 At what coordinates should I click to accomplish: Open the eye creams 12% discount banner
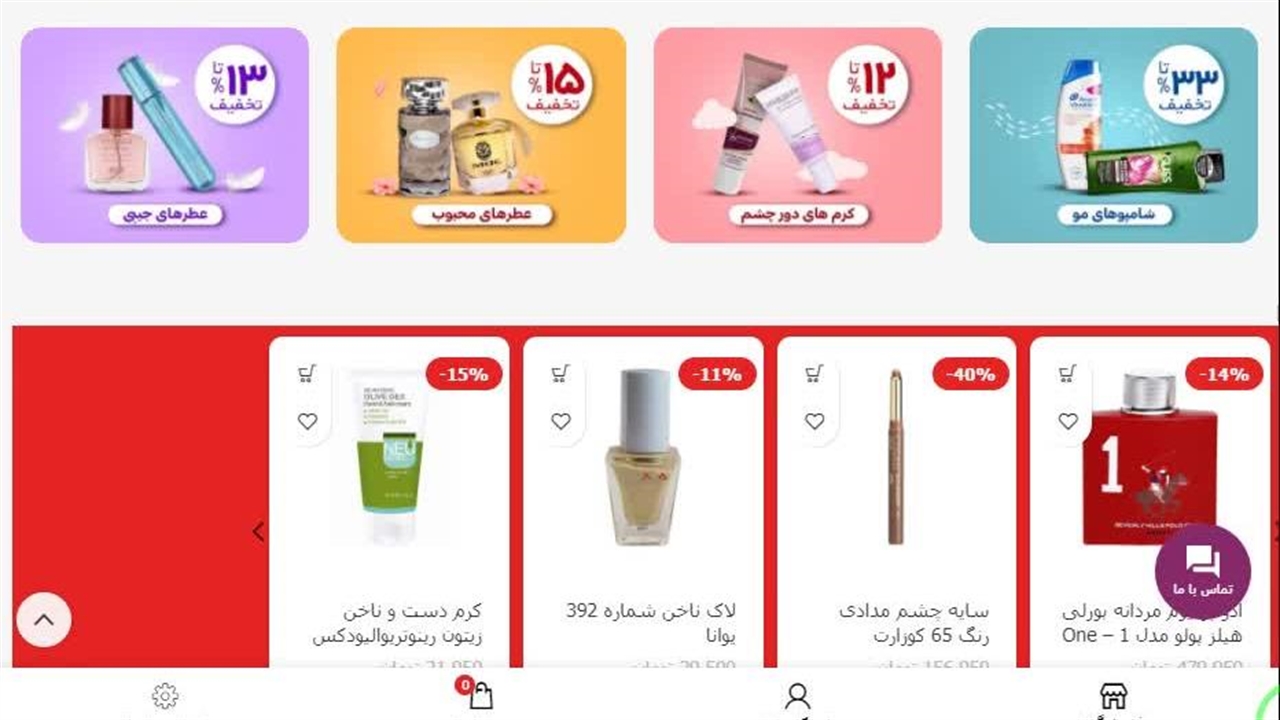[797, 135]
